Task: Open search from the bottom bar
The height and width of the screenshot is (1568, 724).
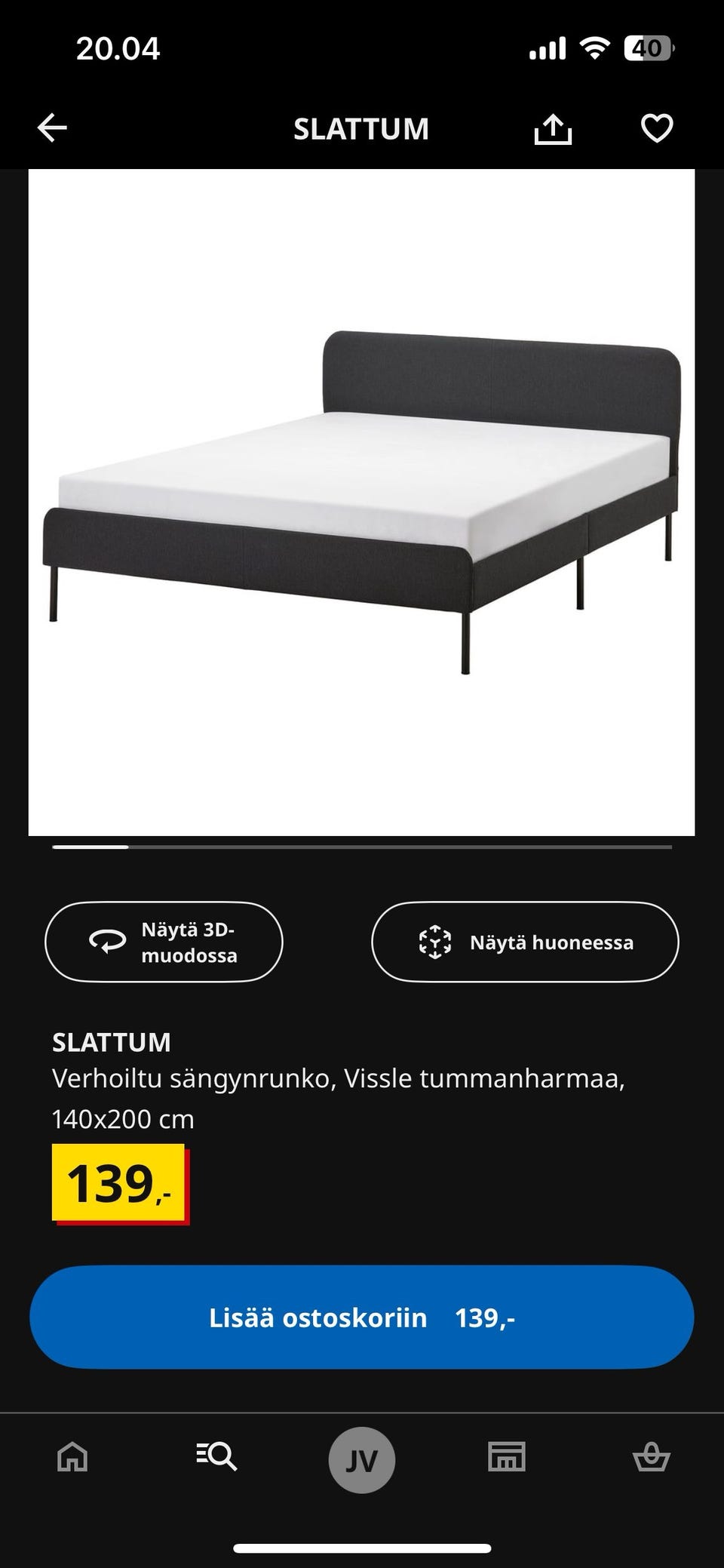Action: pyautogui.click(x=216, y=1458)
